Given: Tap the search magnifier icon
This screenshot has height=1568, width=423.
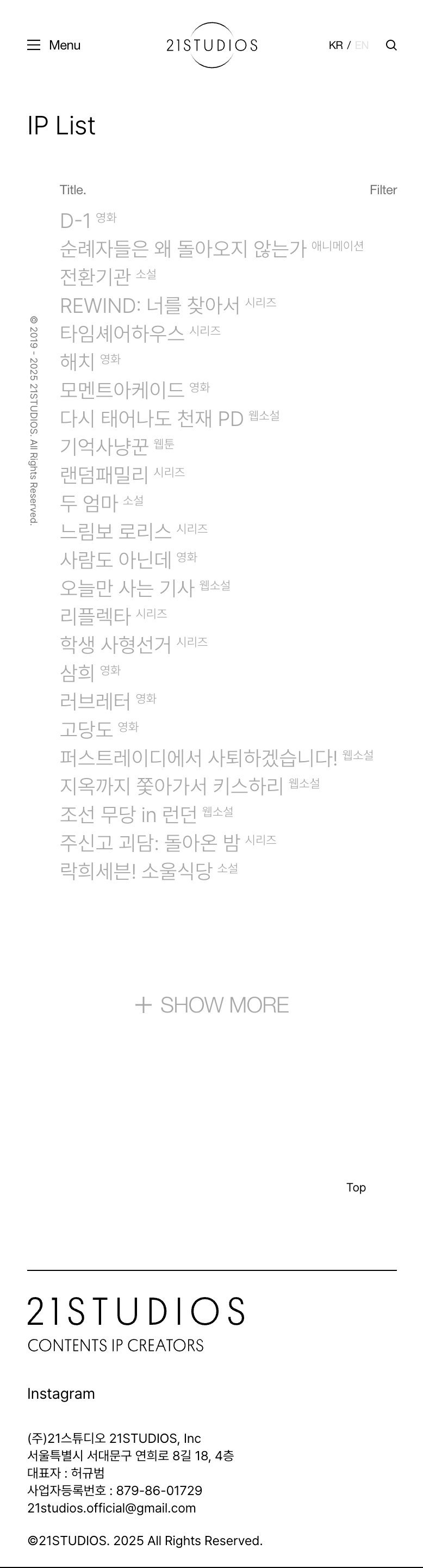Looking at the screenshot, I should pyautogui.click(x=391, y=45).
